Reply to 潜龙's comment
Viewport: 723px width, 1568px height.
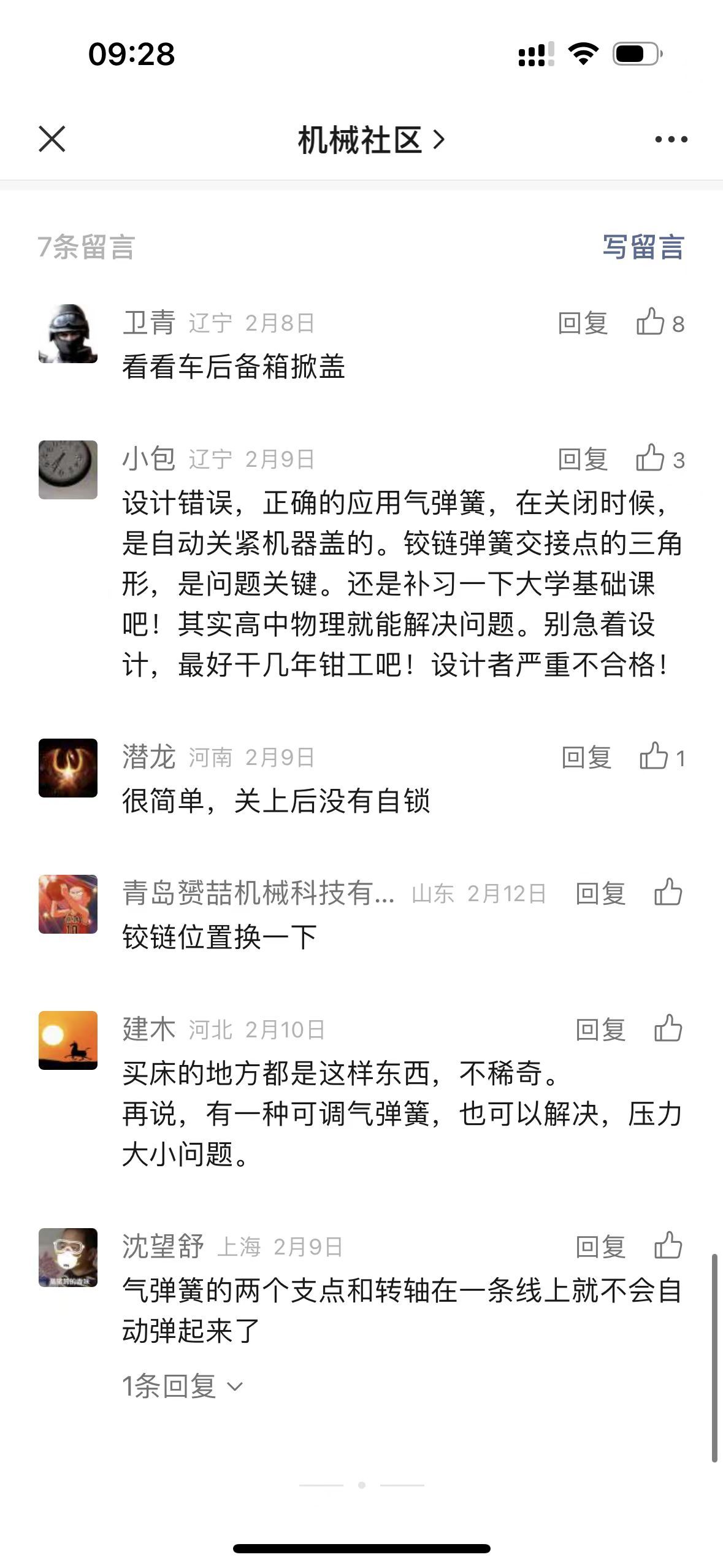pyautogui.click(x=586, y=758)
